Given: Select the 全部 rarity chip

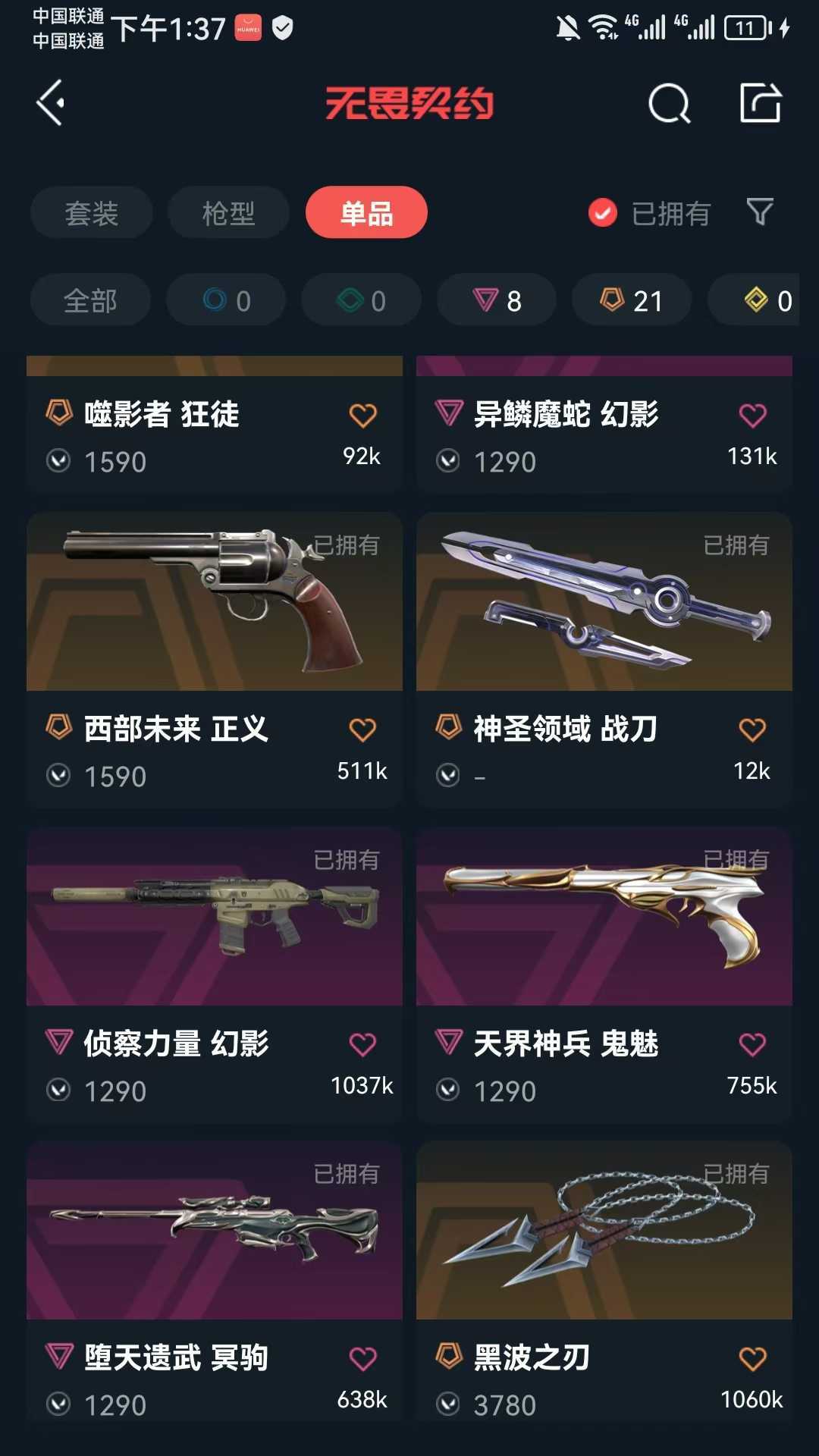Looking at the screenshot, I should [90, 300].
